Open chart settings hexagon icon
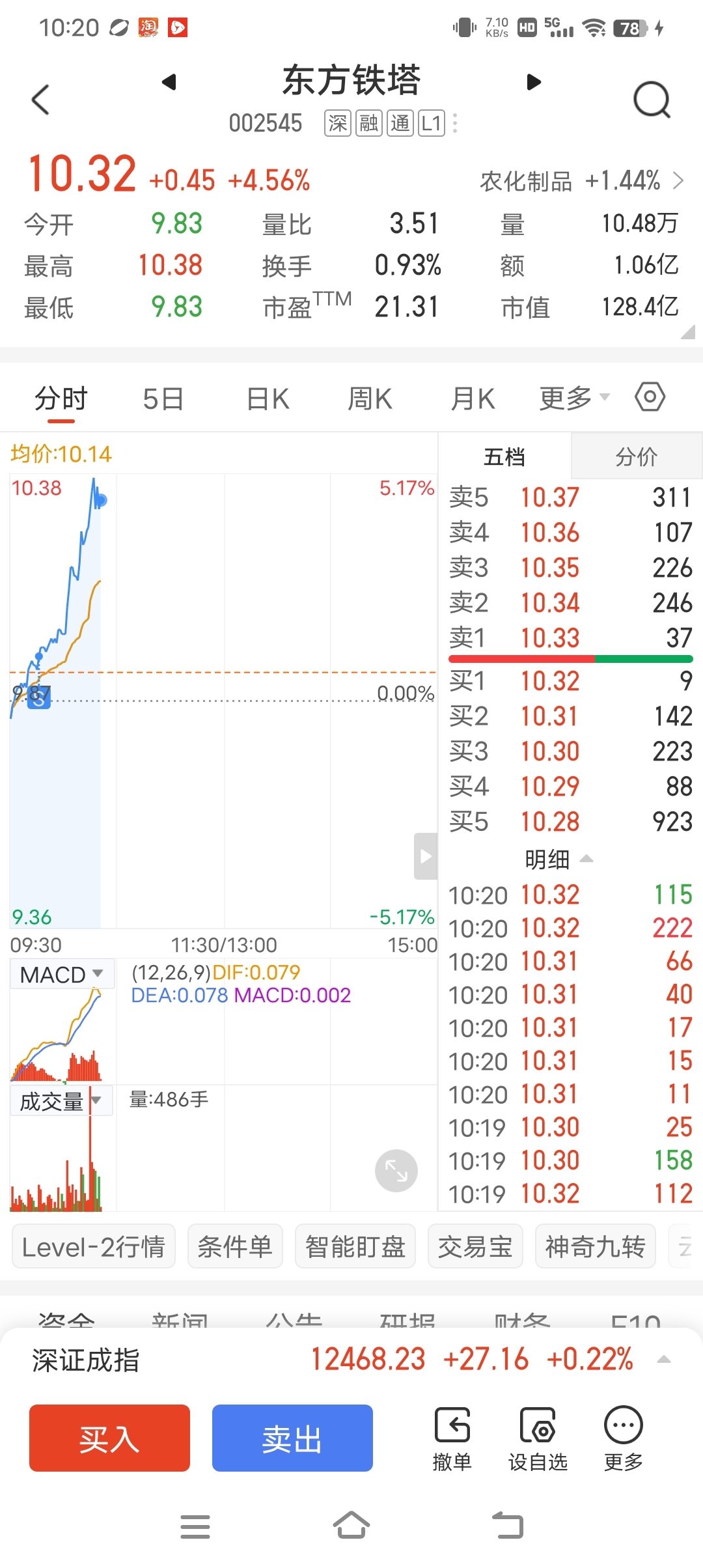 [x=650, y=397]
